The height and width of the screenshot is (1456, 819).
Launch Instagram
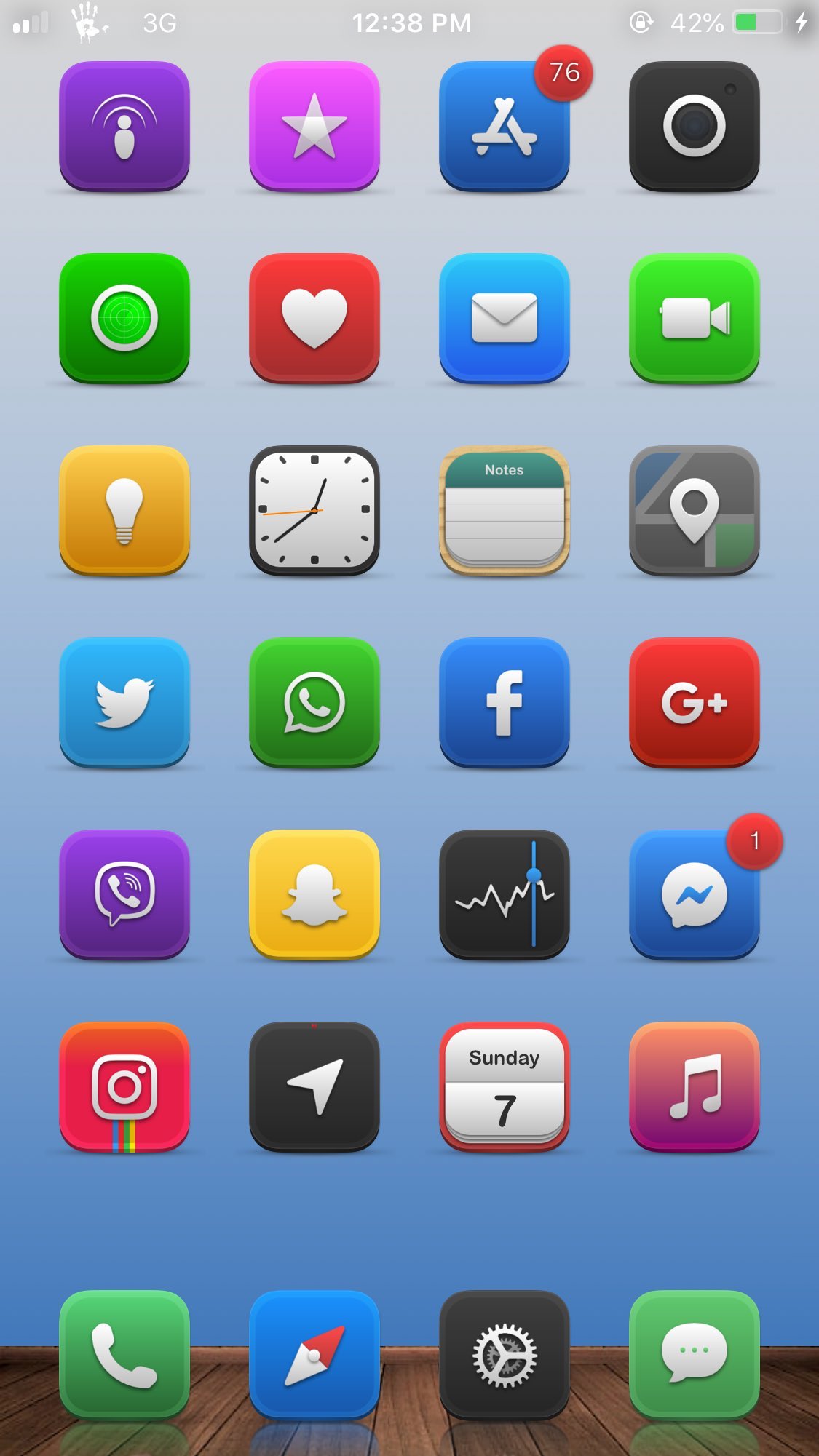tap(124, 1086)
